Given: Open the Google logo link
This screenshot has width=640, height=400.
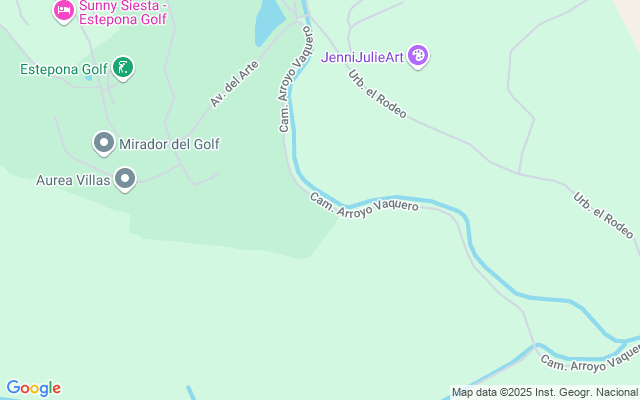Looking at the screenshot, I should pos(33,388).
